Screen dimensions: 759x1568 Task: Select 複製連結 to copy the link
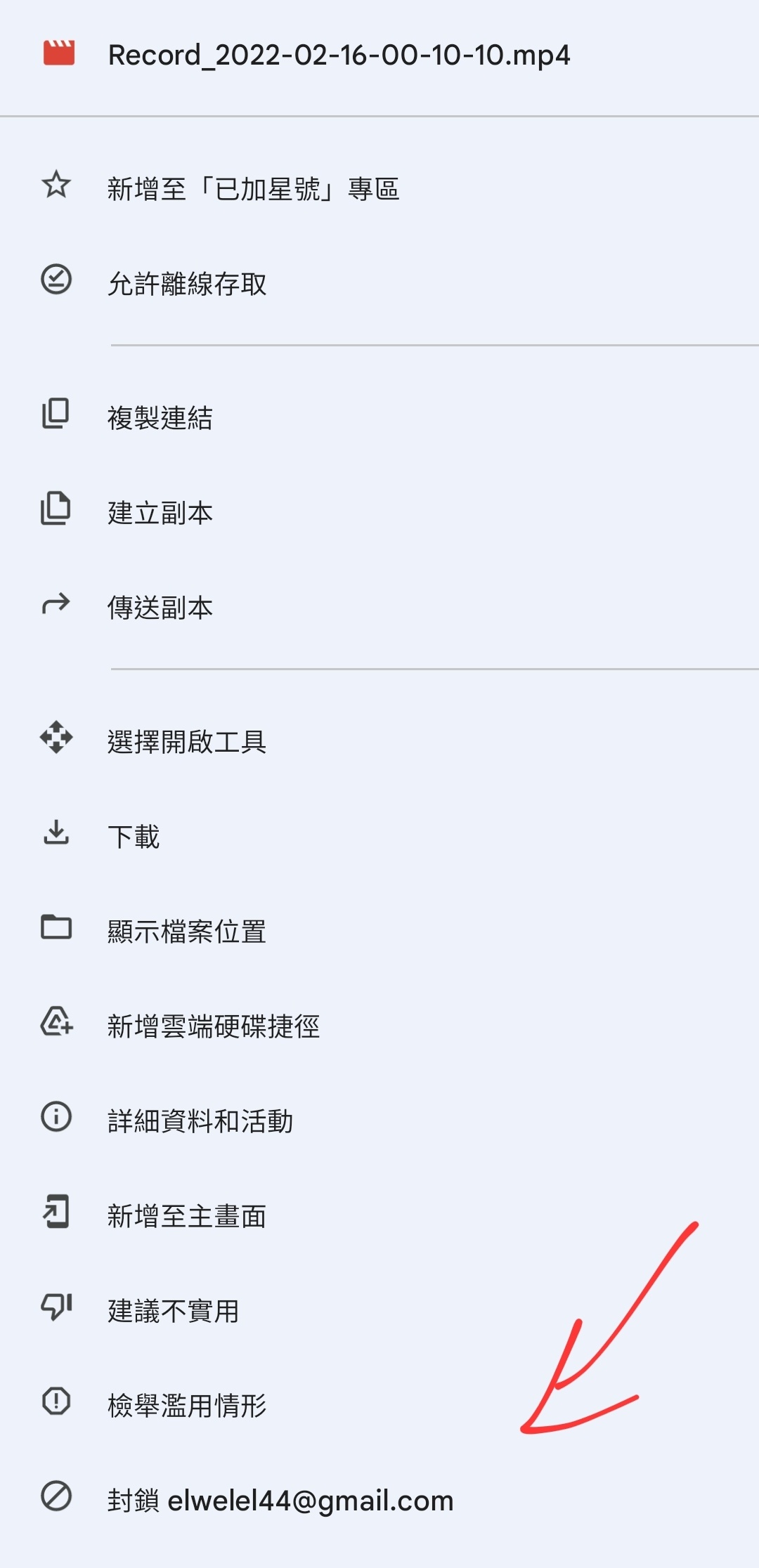(x=379, y=417)
